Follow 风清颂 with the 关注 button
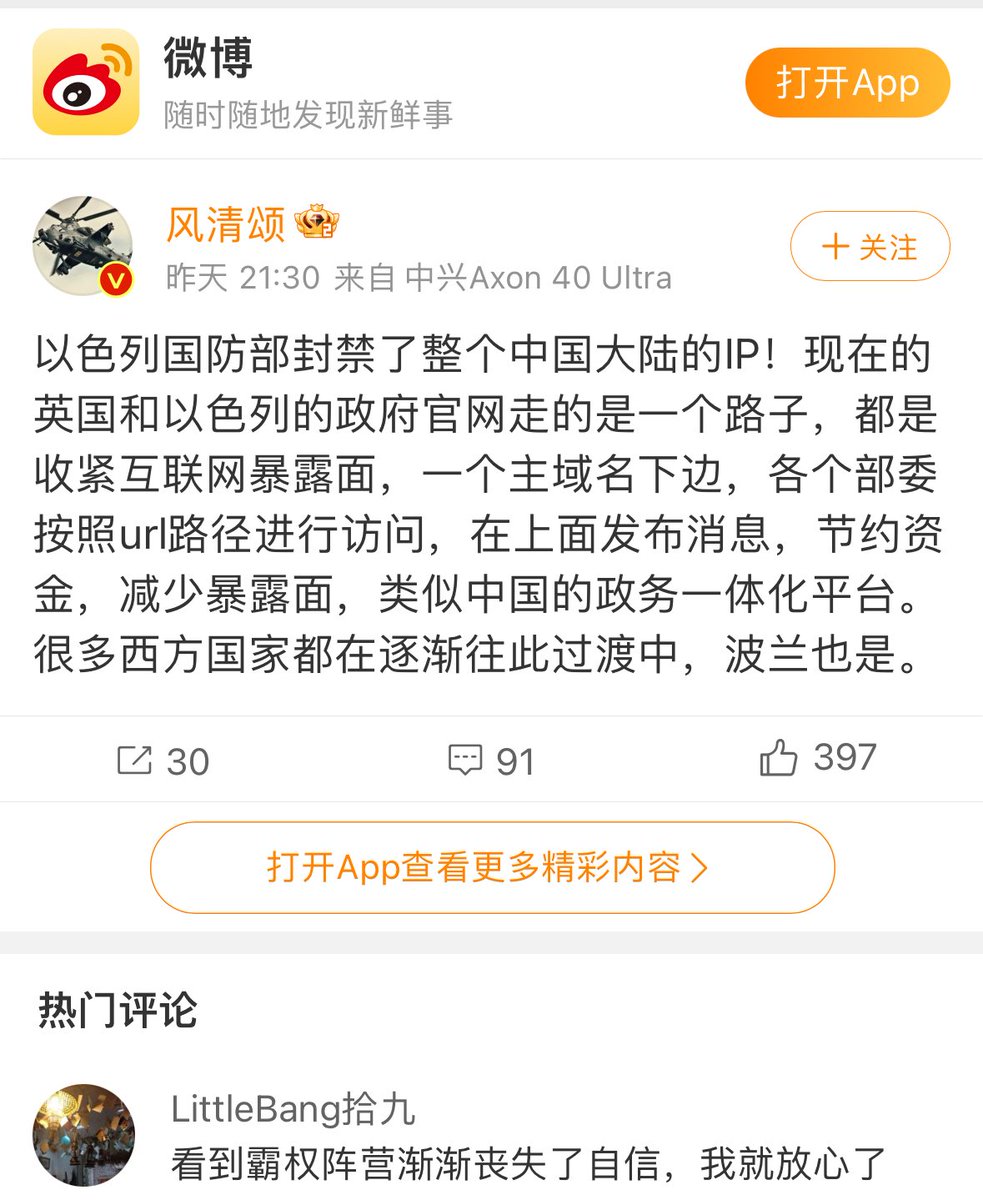This screenshot has height=1200, width=983. pos(869,246)
